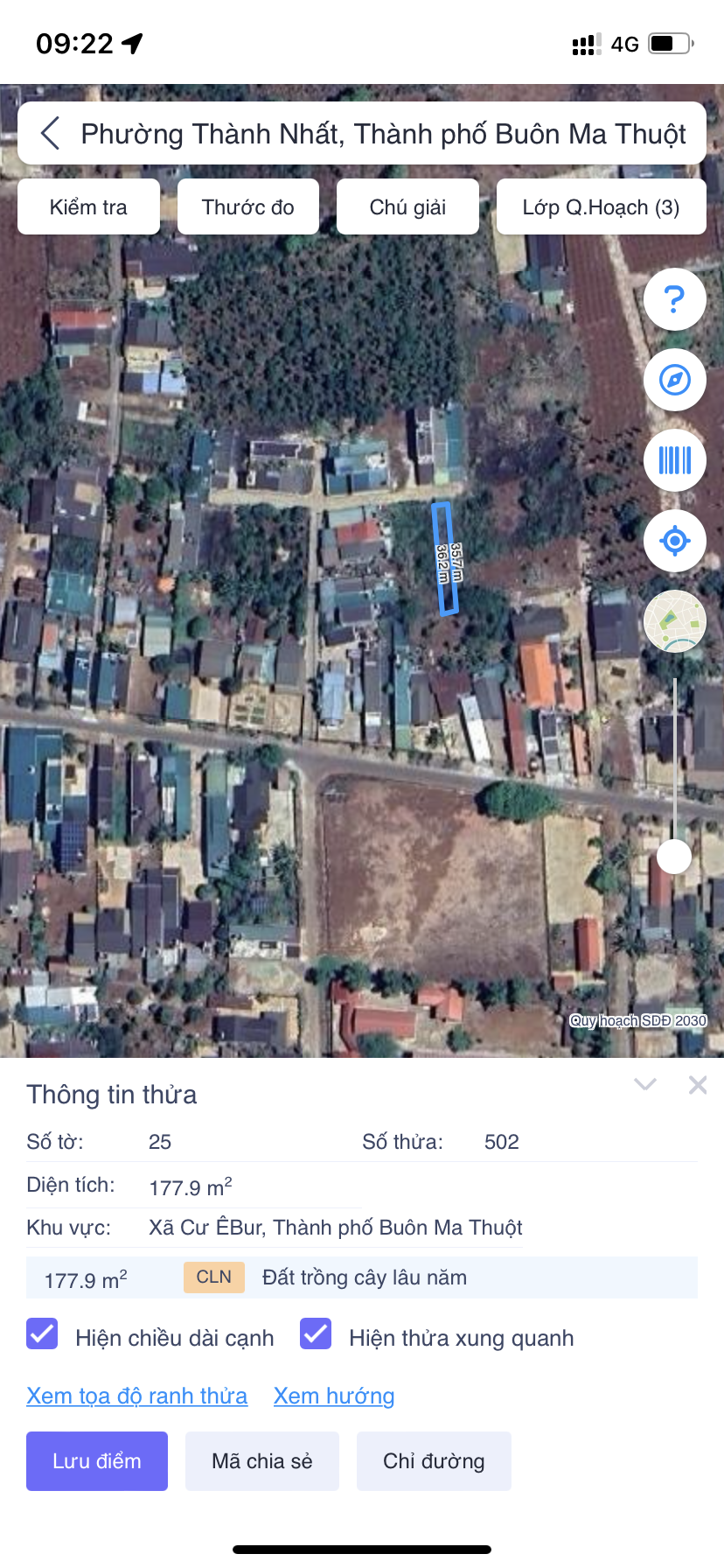724x1568 pixels.
Task: Uncheck Hiện thửa xung quanh
Action: tap(316, 1334)
